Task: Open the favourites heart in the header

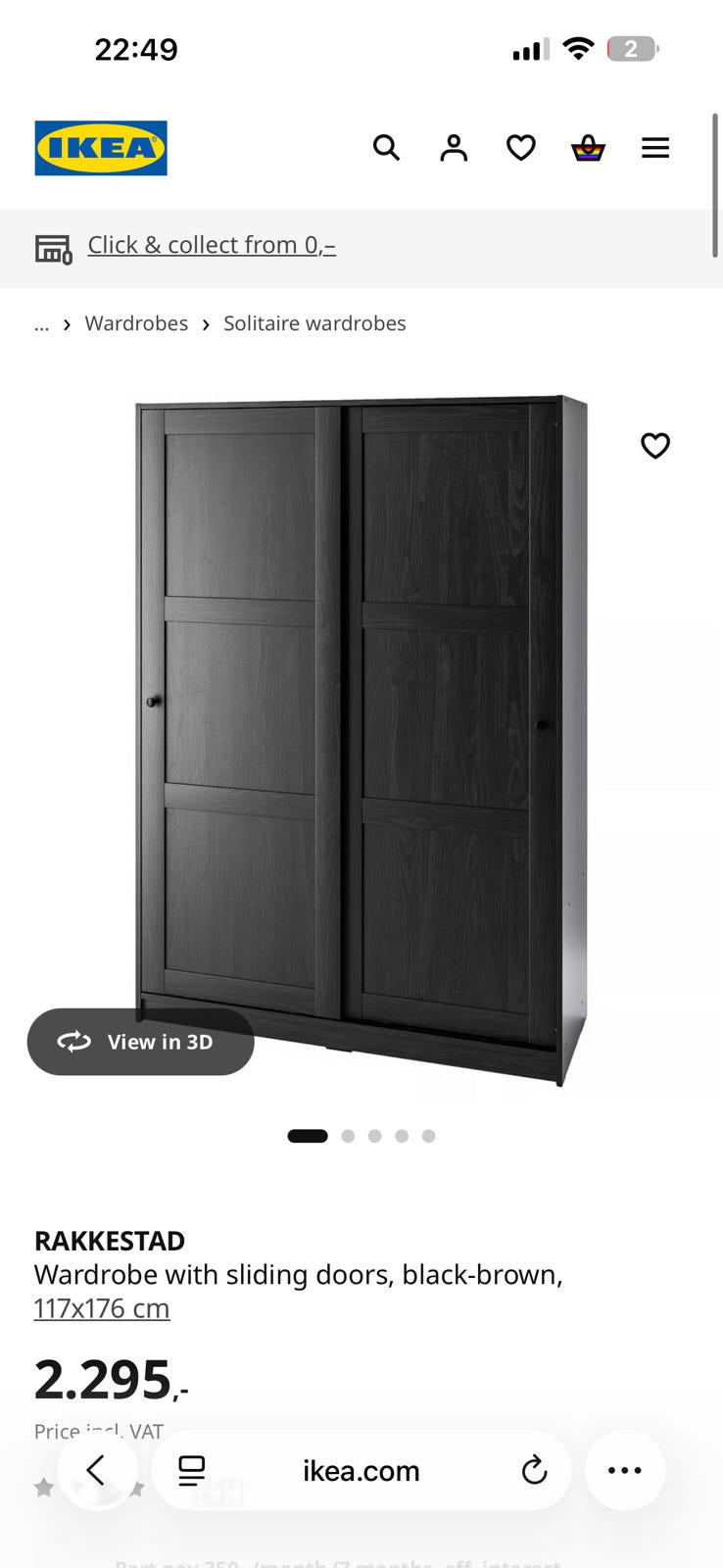Action: (521, 148)
